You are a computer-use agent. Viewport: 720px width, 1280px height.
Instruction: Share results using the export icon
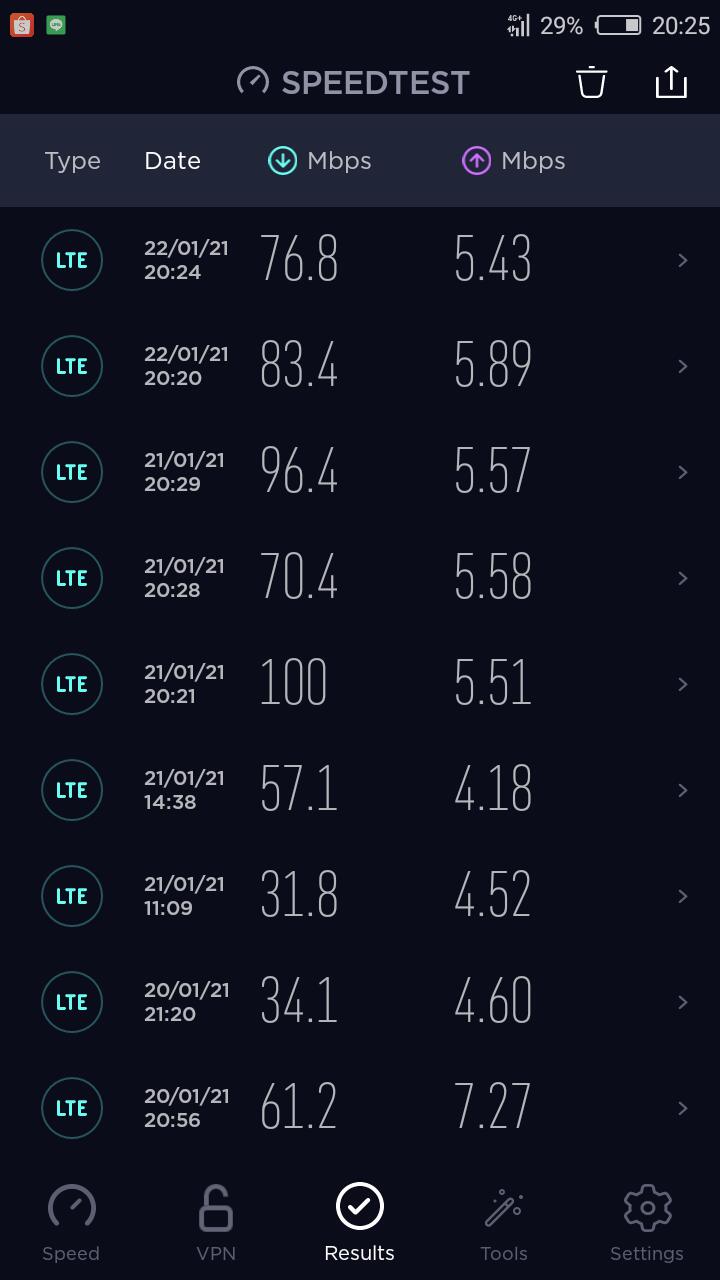click(x=671, y=82)
